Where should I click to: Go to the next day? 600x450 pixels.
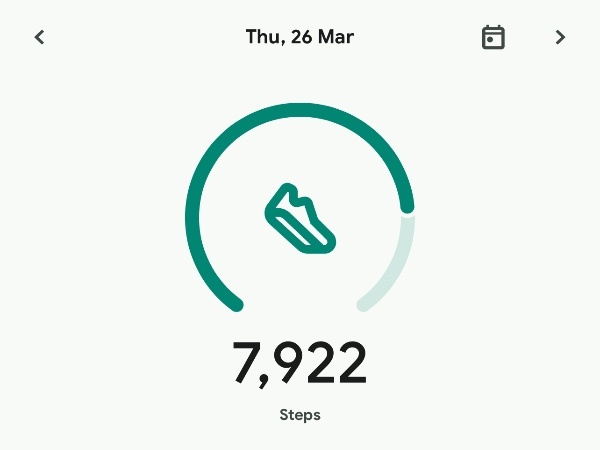(560, 38)
